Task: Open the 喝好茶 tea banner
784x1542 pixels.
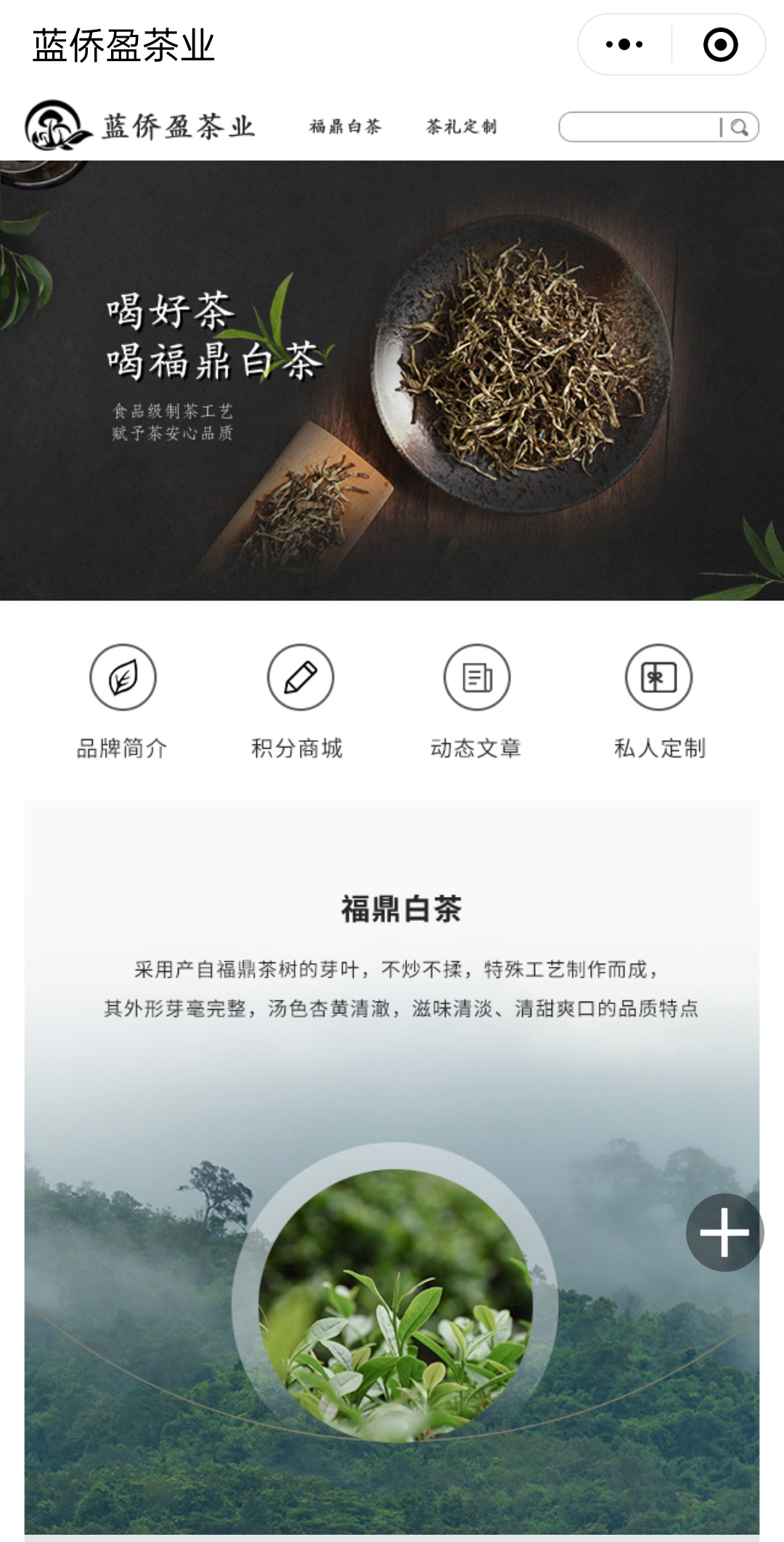Action: [392, 380]
